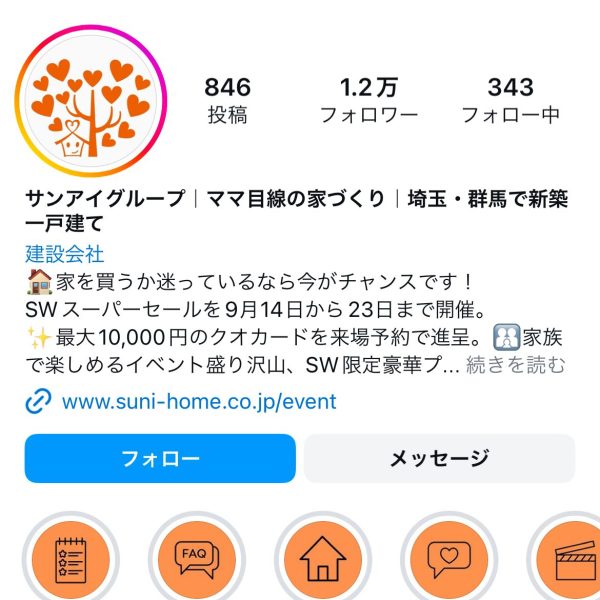This screenshot has height=600, width=600.
Task: Open the profile picture story
Action: click(91, 102)
